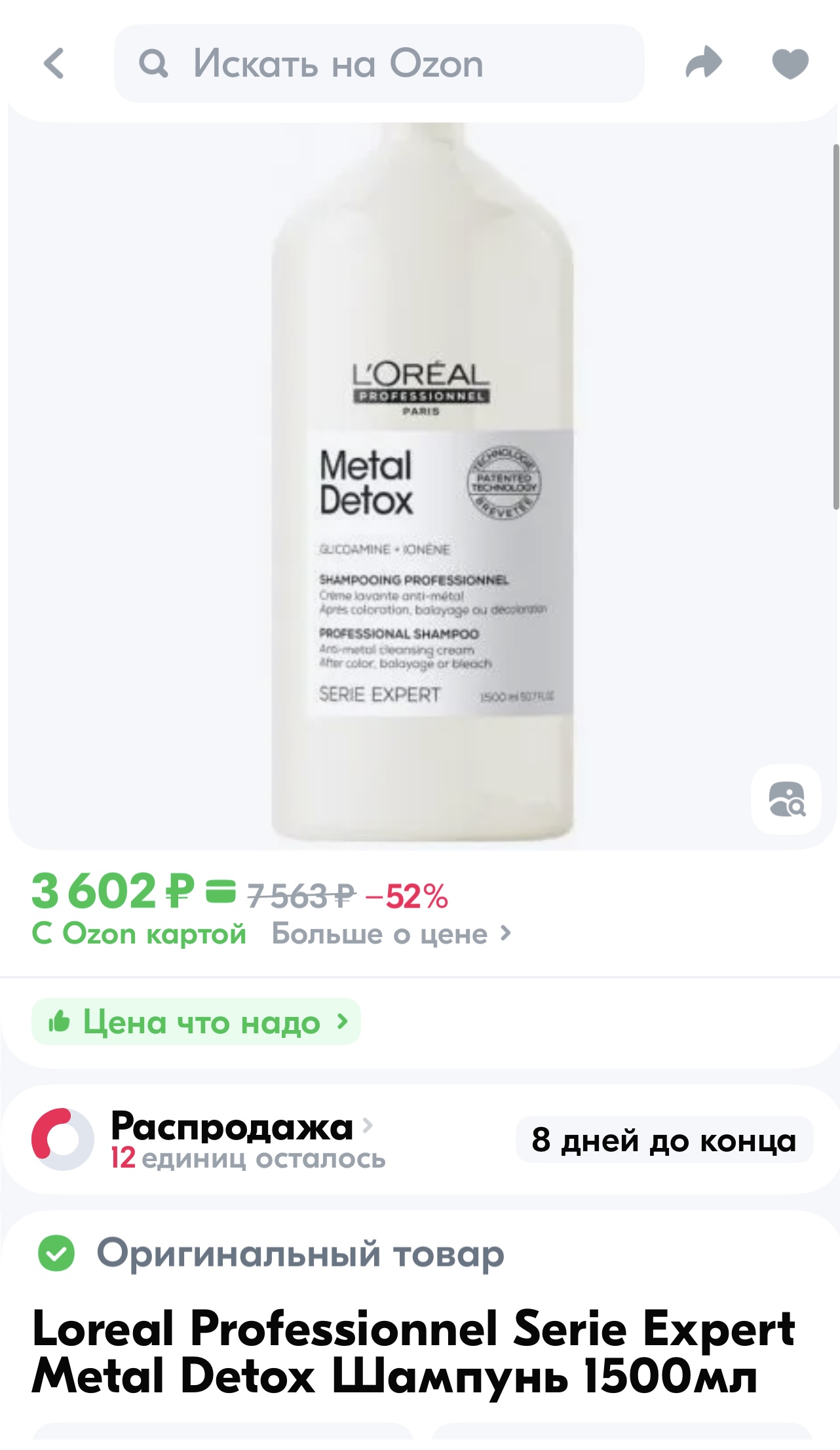Viewport: 840px width, 1450px height.
Task: Add product to favorites with heart icon
Action: [790, 64]
